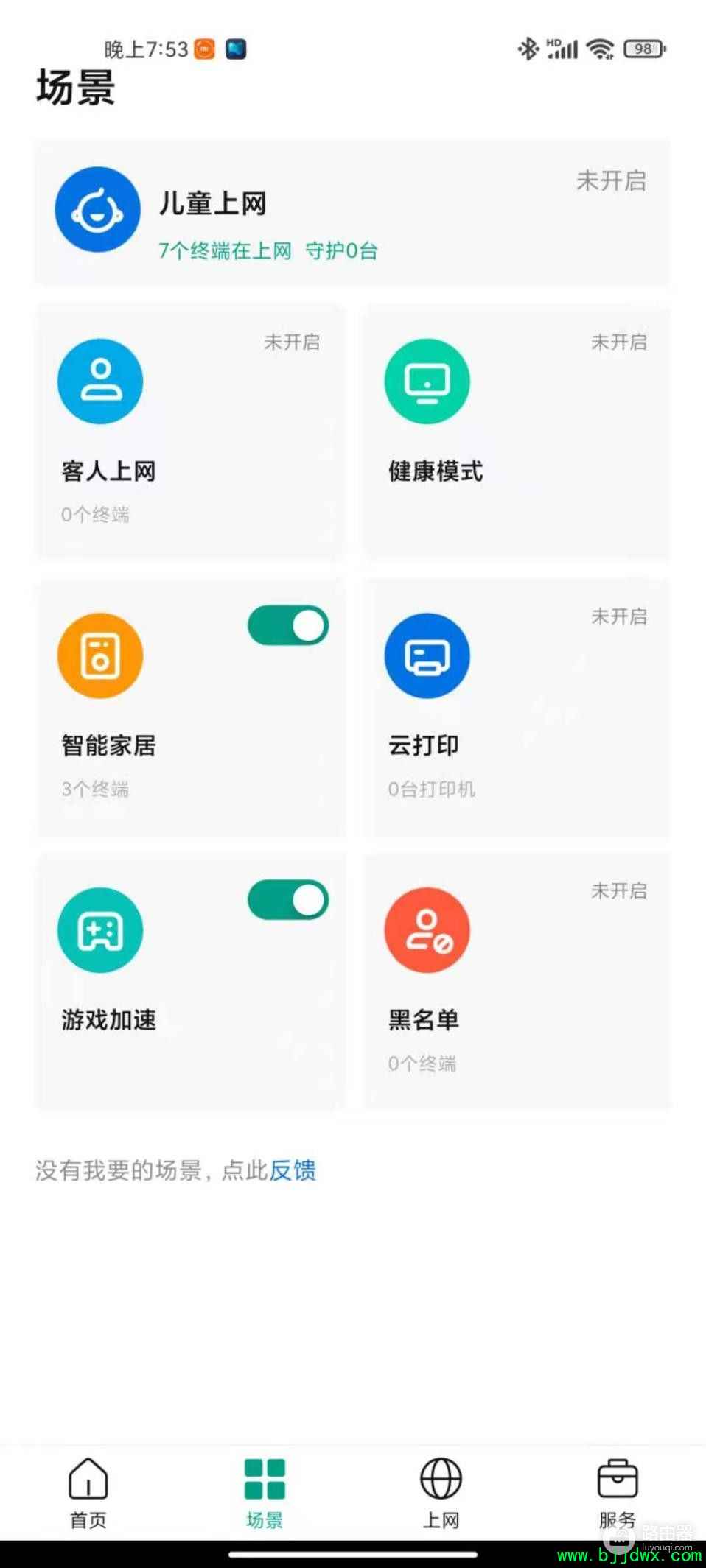Tap the 反馈 link
Viewport: 706px width, 1568px height.
click(x=293, y=1170)
